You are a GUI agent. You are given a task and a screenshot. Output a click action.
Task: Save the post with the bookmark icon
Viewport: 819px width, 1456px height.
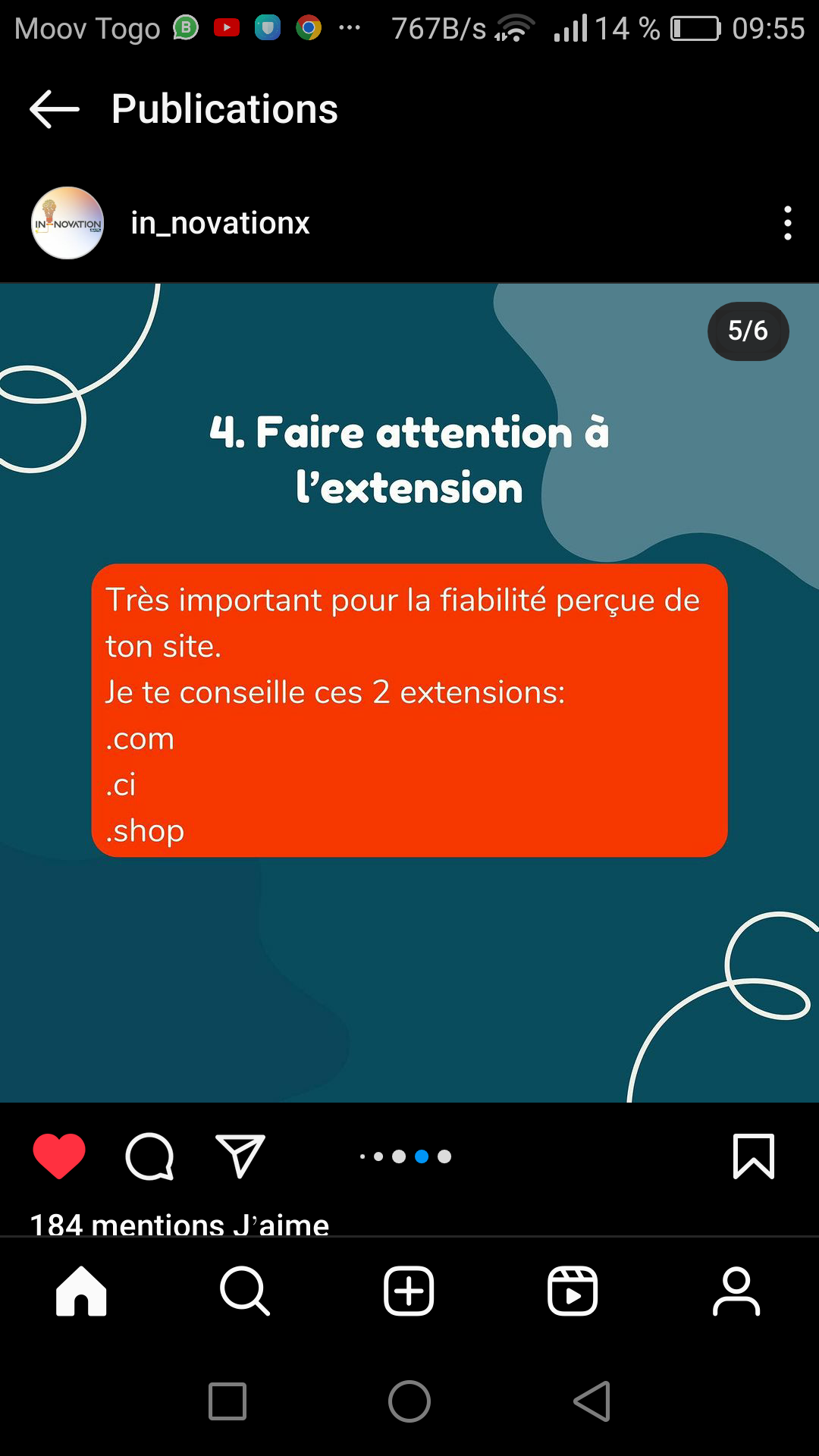pos(754,1156)
